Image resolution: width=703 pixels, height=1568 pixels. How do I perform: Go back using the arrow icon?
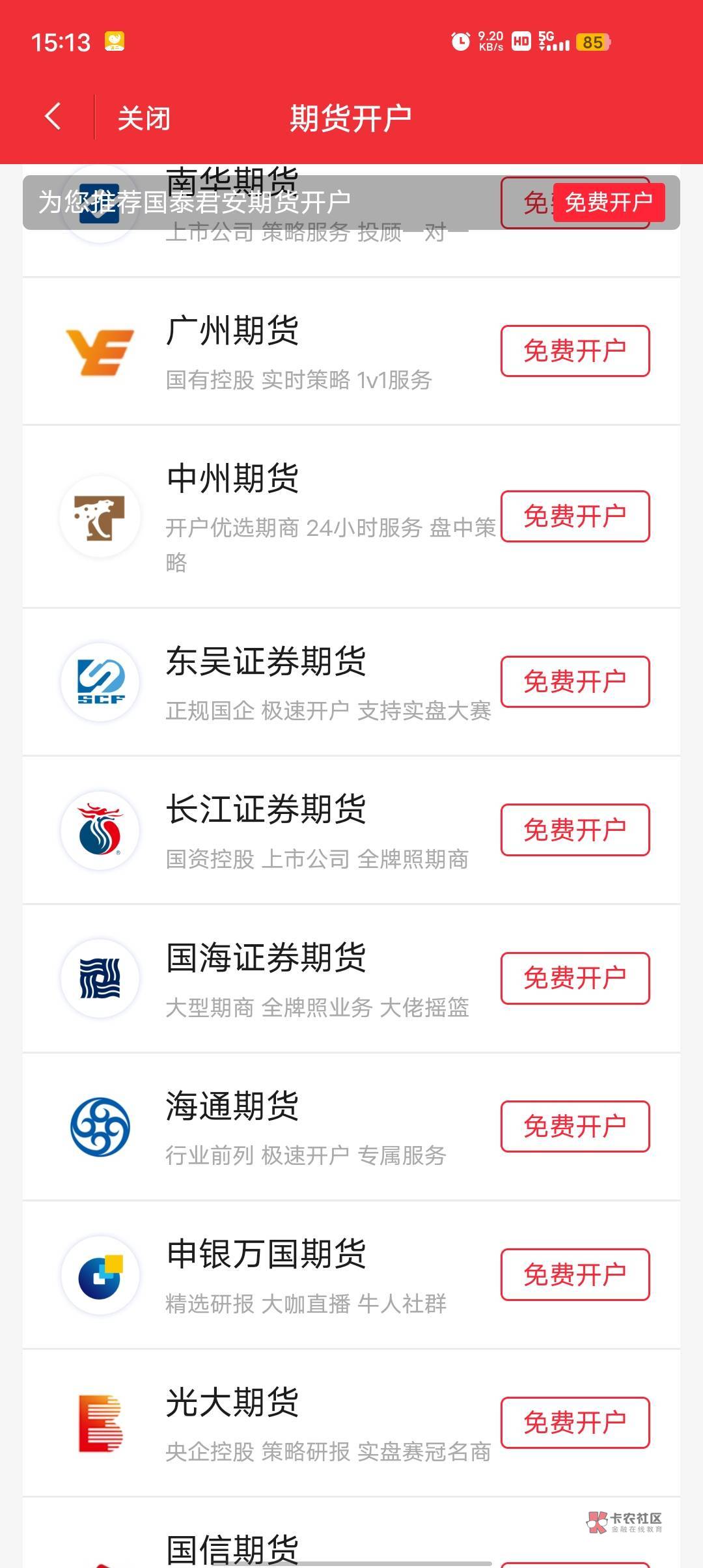53,117
